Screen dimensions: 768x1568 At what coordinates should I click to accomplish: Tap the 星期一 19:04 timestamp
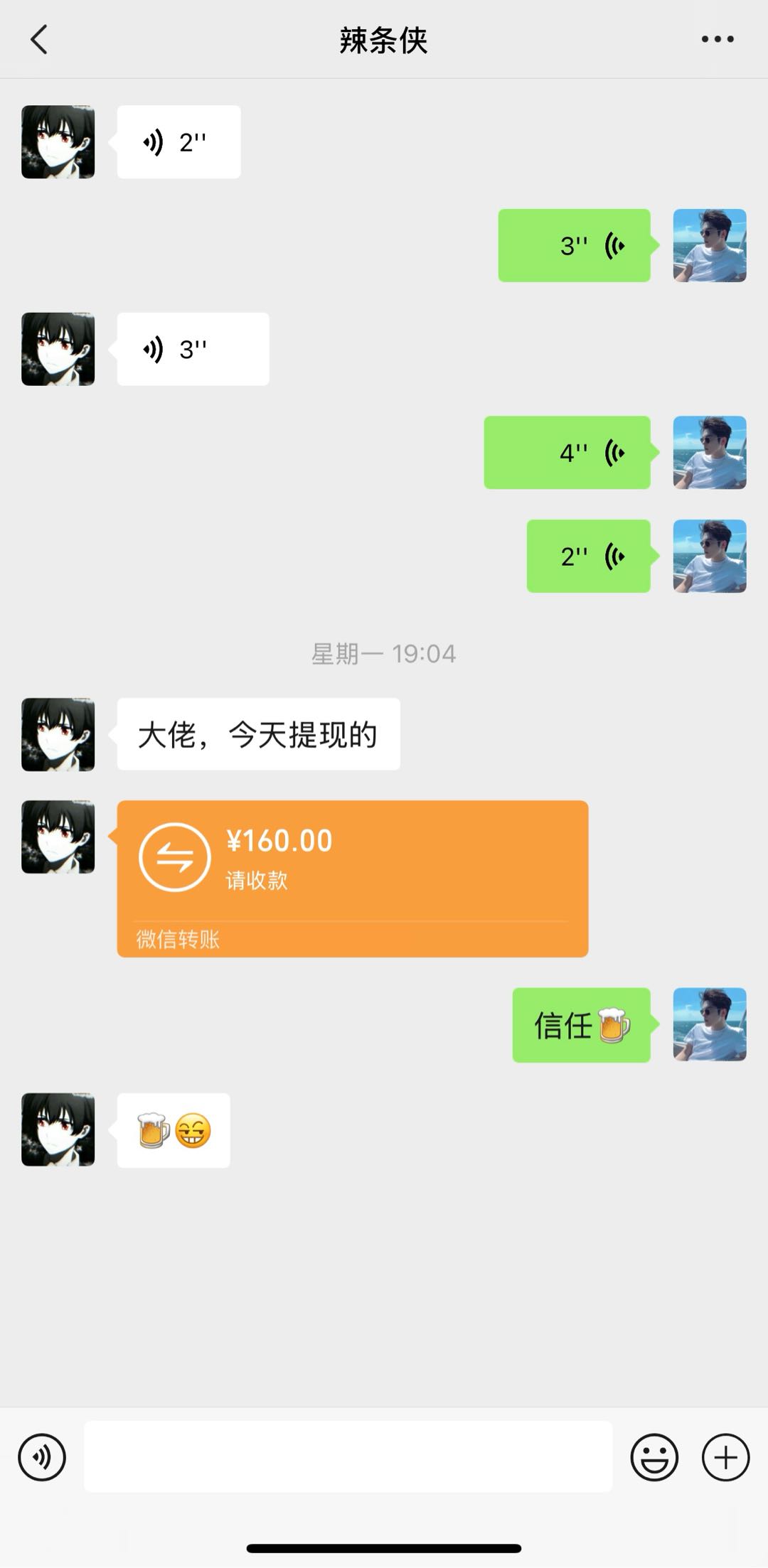[384, 655]
